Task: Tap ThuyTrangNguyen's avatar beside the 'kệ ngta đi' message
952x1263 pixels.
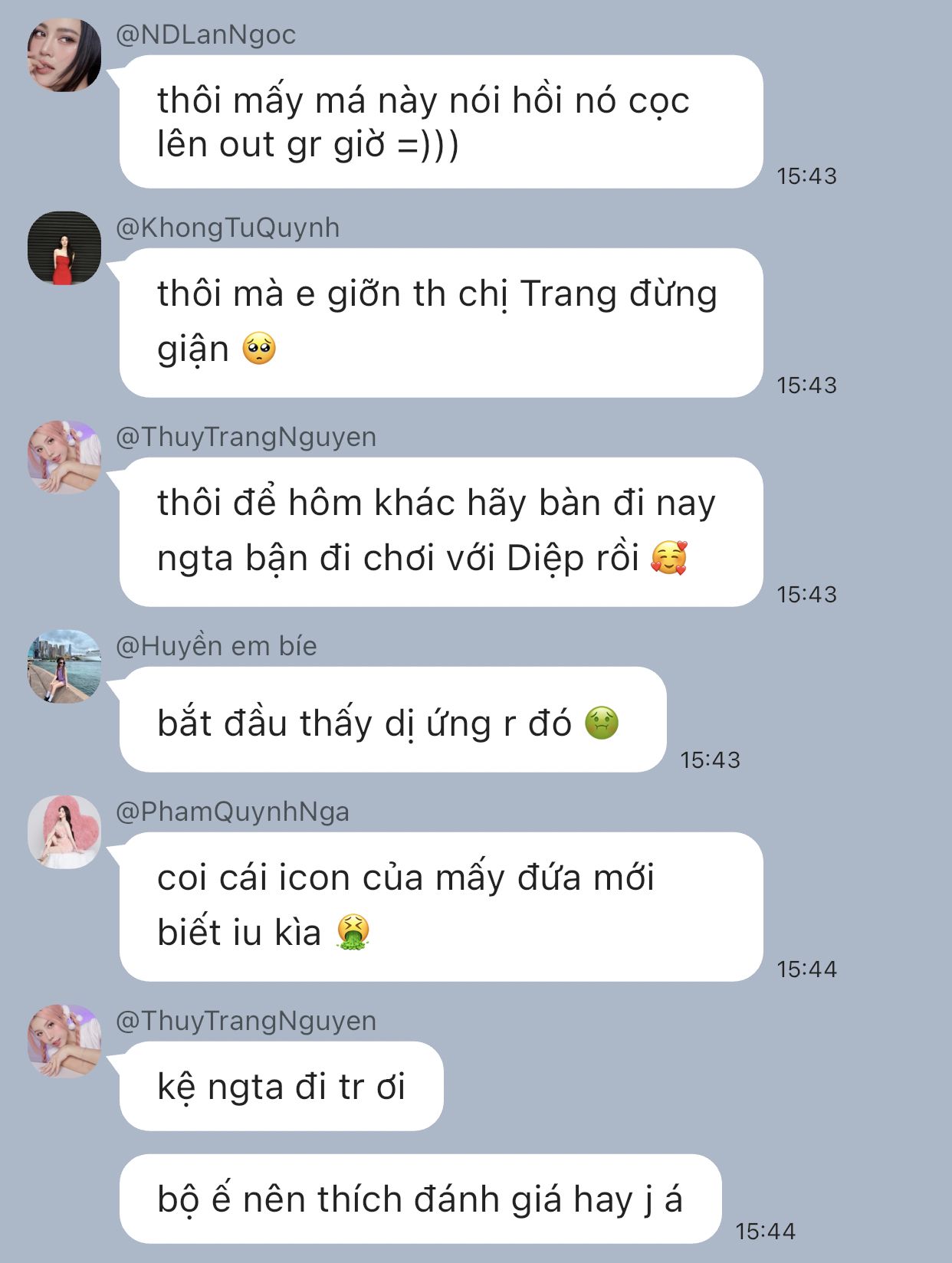Action: coord(64,1042)
